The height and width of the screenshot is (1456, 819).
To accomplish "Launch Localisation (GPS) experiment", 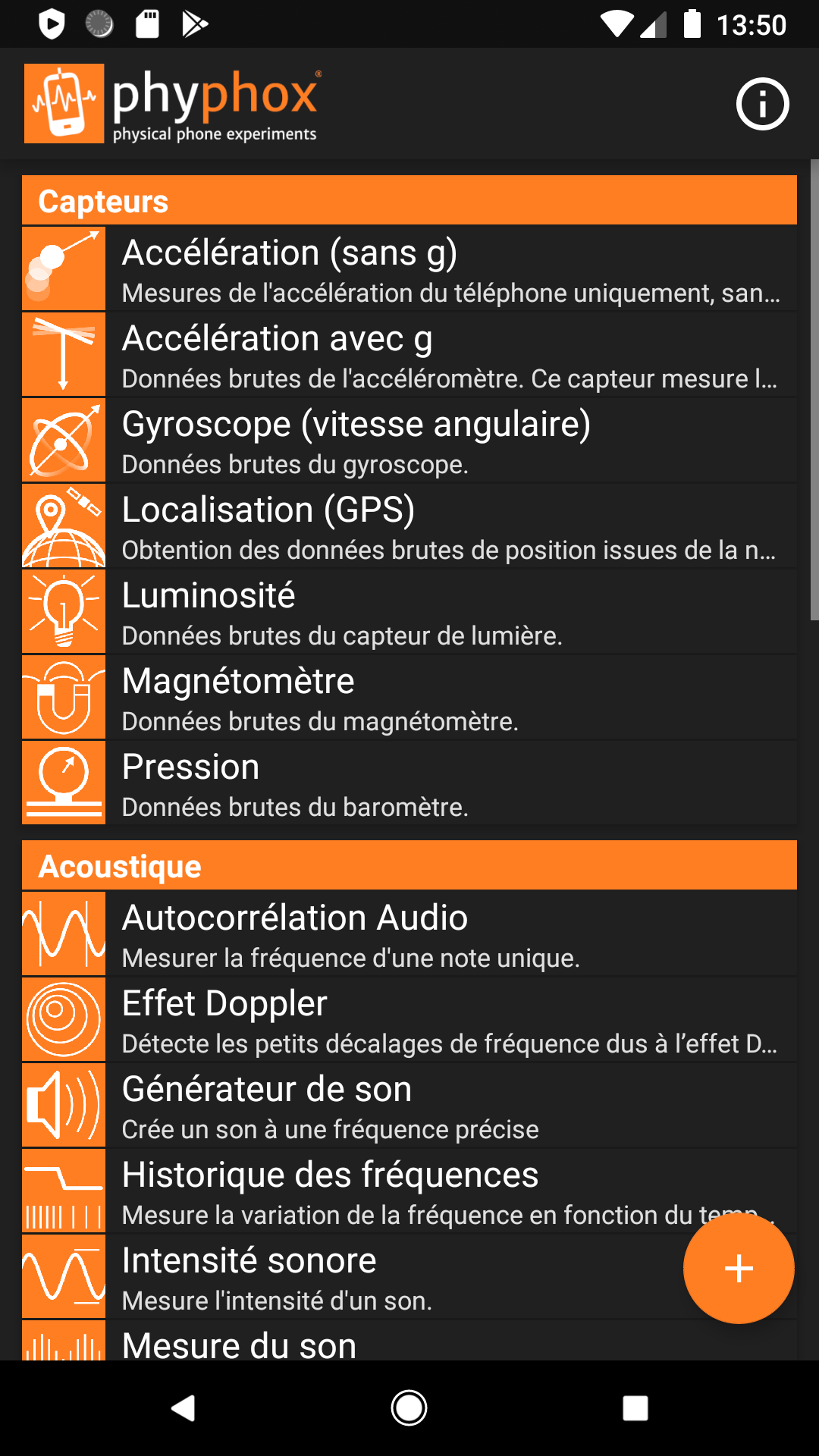I will (x=409, y=526).
